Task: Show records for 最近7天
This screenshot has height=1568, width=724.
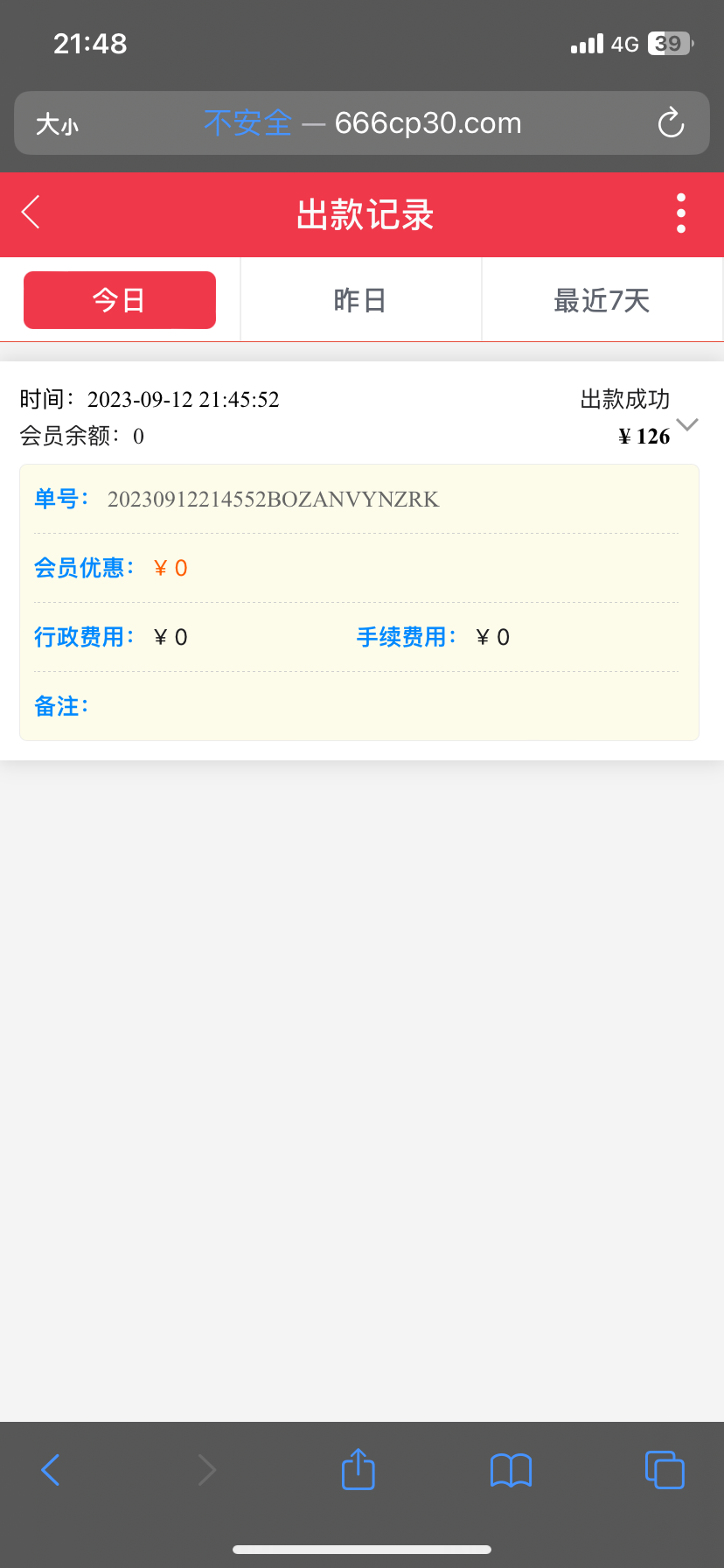Action: (602, 300)
